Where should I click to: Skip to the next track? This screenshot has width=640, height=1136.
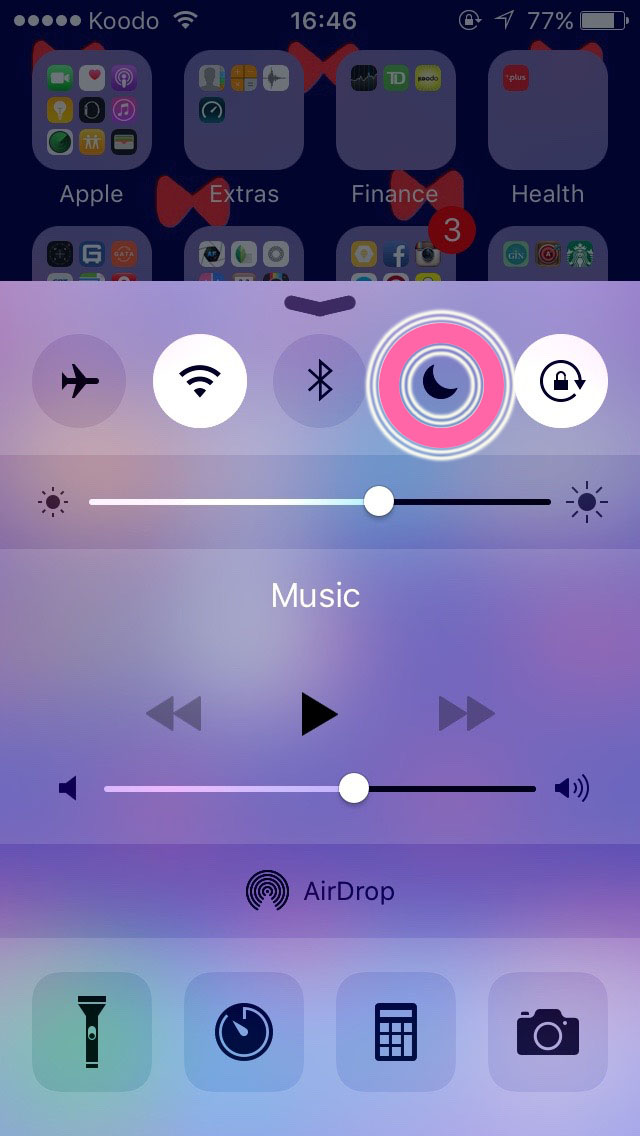[x=467, y=714]
